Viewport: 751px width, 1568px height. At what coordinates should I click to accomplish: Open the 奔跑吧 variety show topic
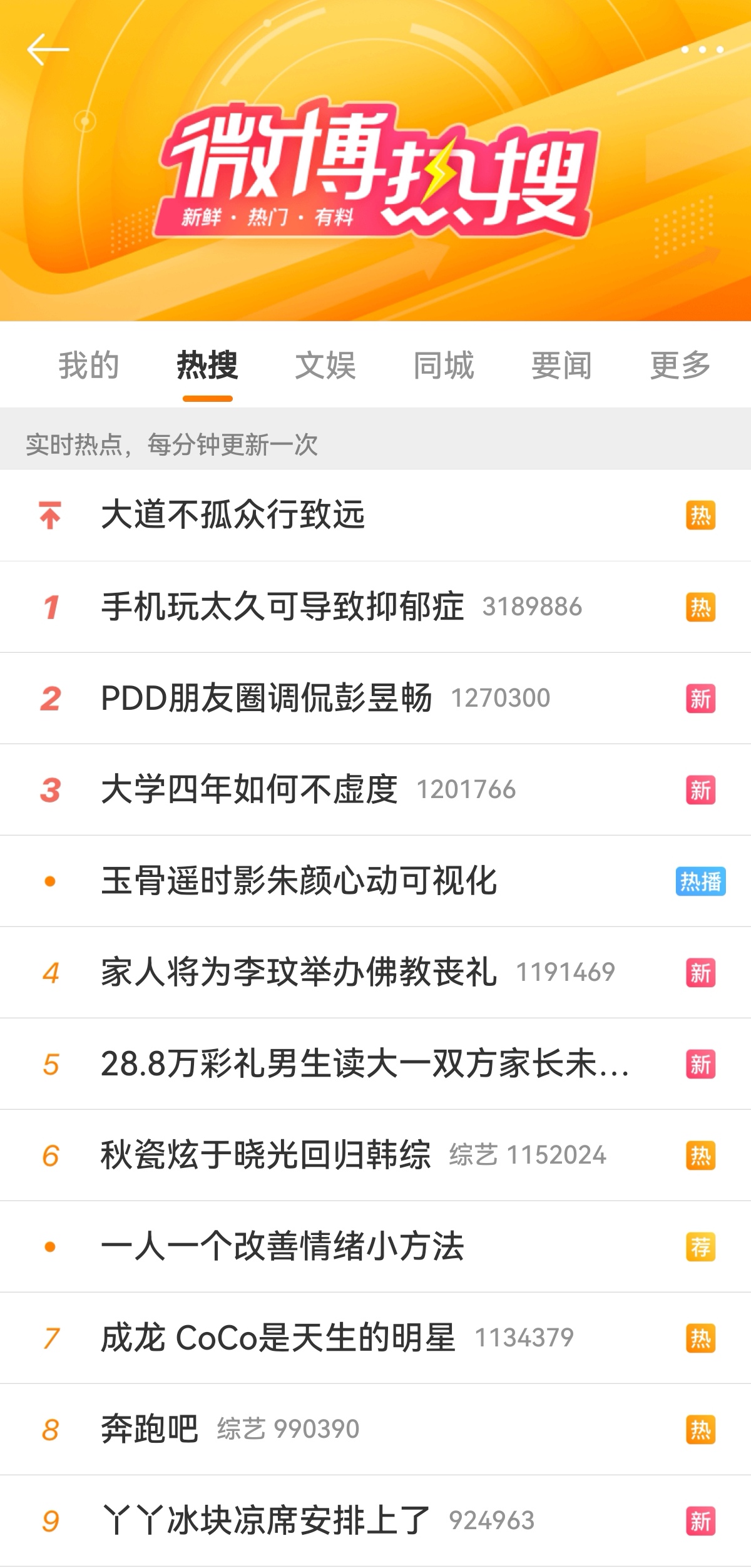click(150, 1429)
